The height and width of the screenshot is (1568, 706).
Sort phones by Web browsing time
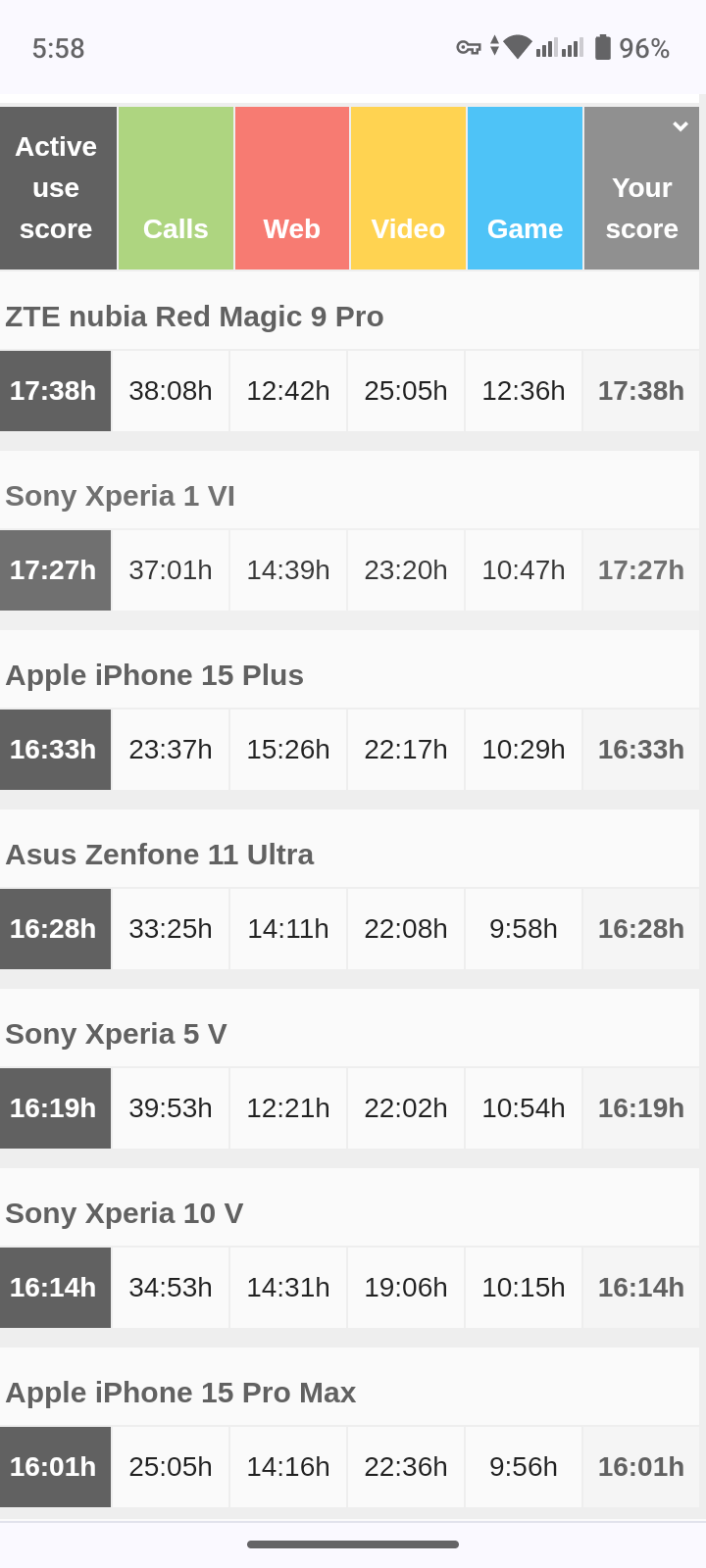(292, 188)
